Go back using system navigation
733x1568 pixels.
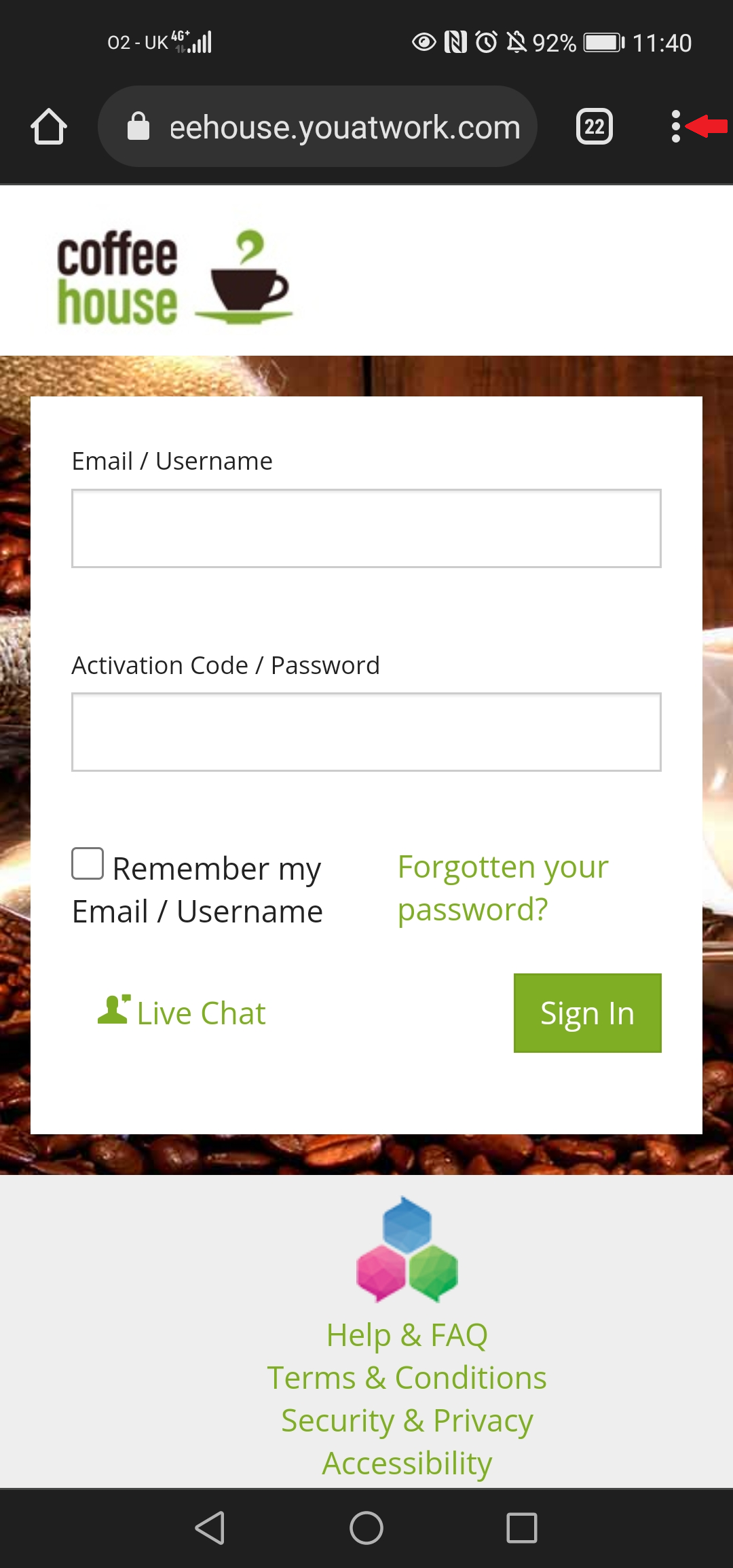coord(210,1528)
